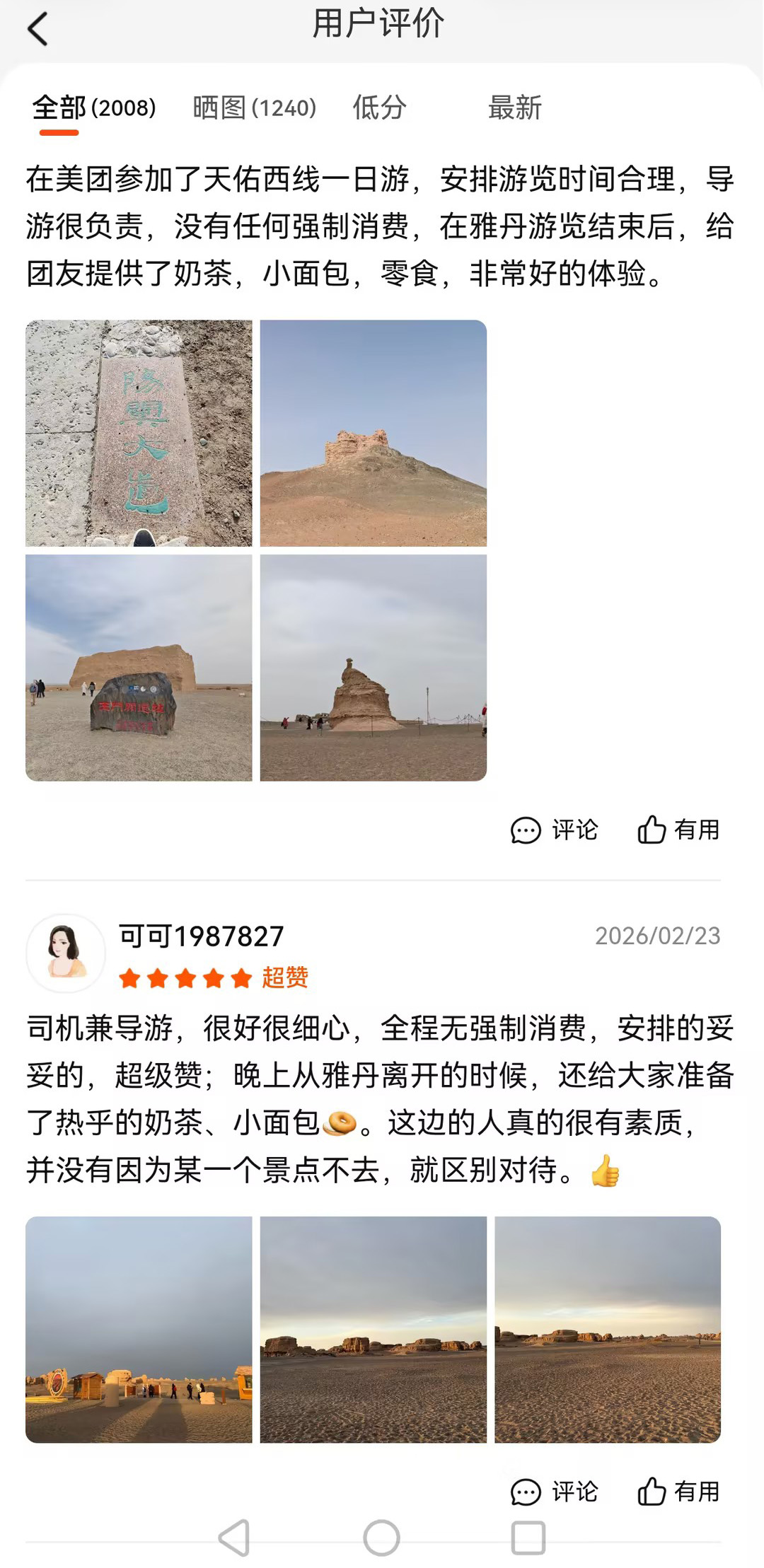The image size is (764, 1568).
Task: Tap the system home button
Action: coord(381,1538)
